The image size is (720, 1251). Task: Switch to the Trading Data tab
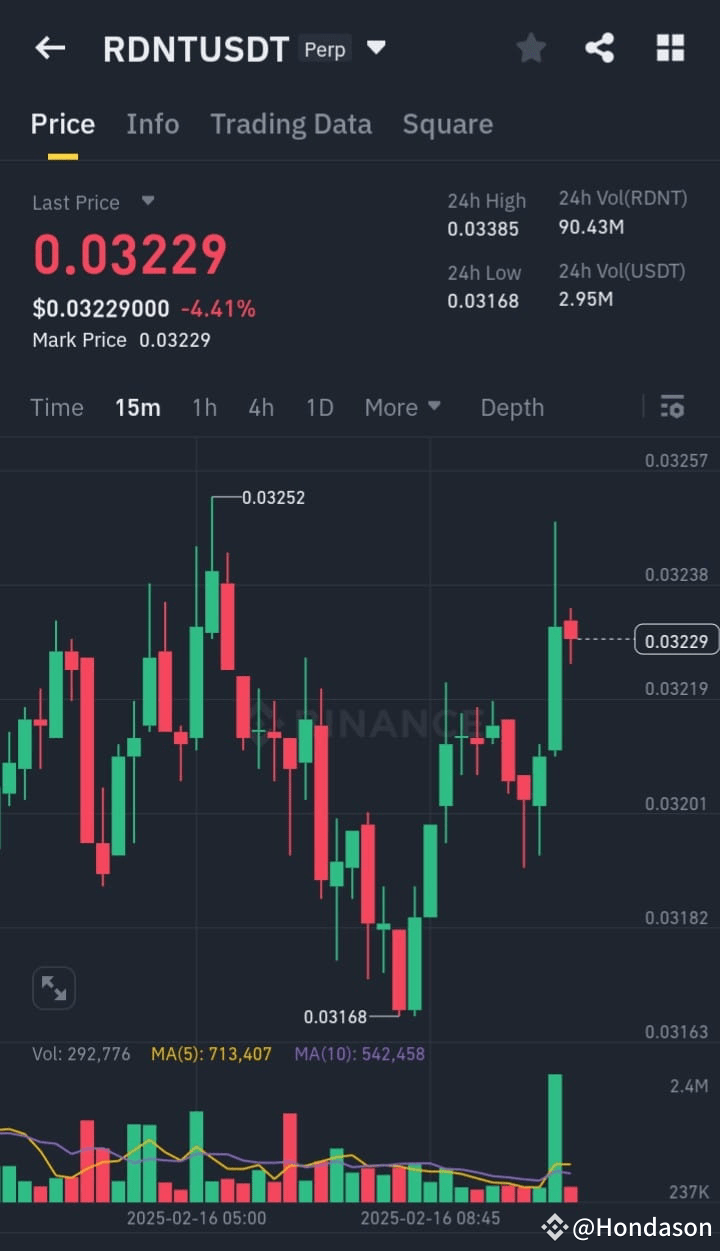(x=291, y=124)
